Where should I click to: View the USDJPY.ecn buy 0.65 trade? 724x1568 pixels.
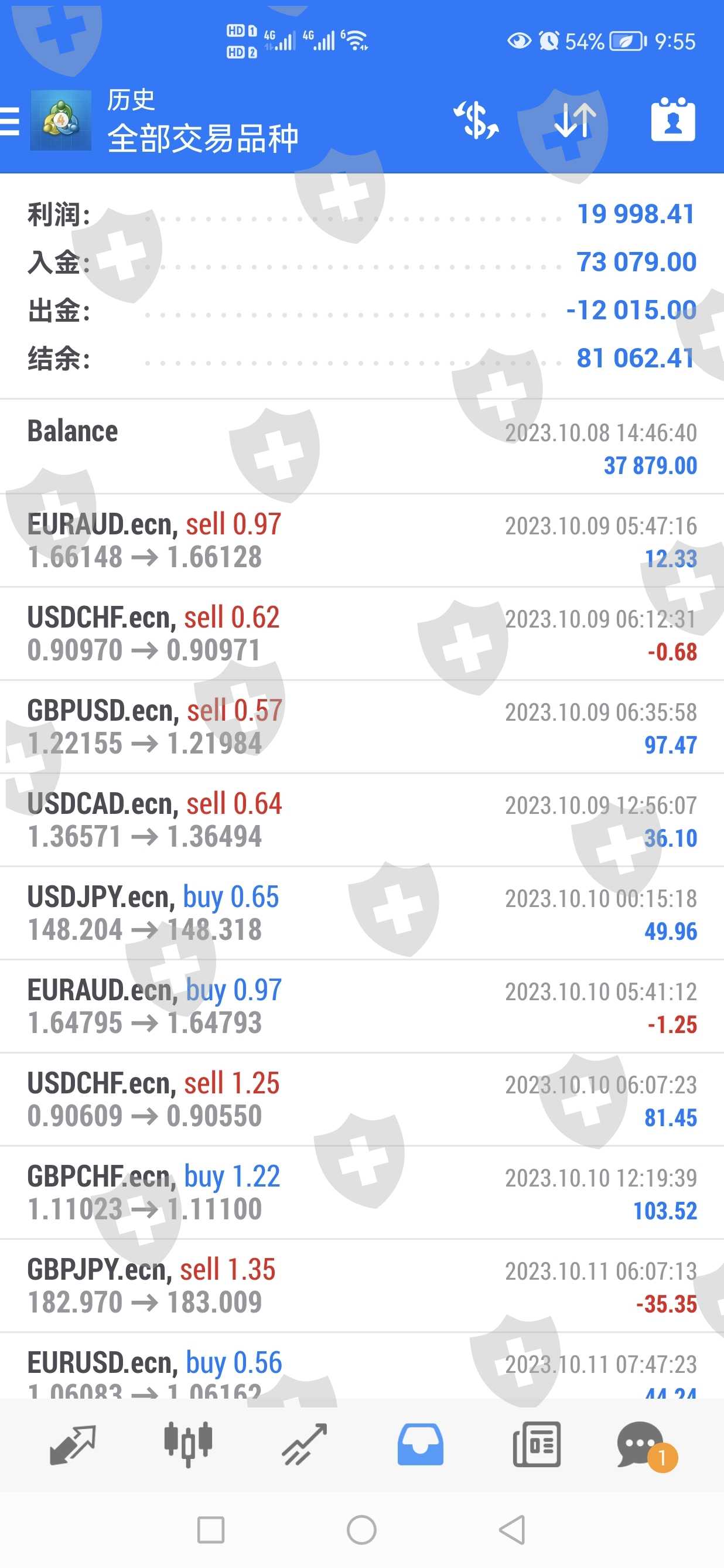pos(362,913)
